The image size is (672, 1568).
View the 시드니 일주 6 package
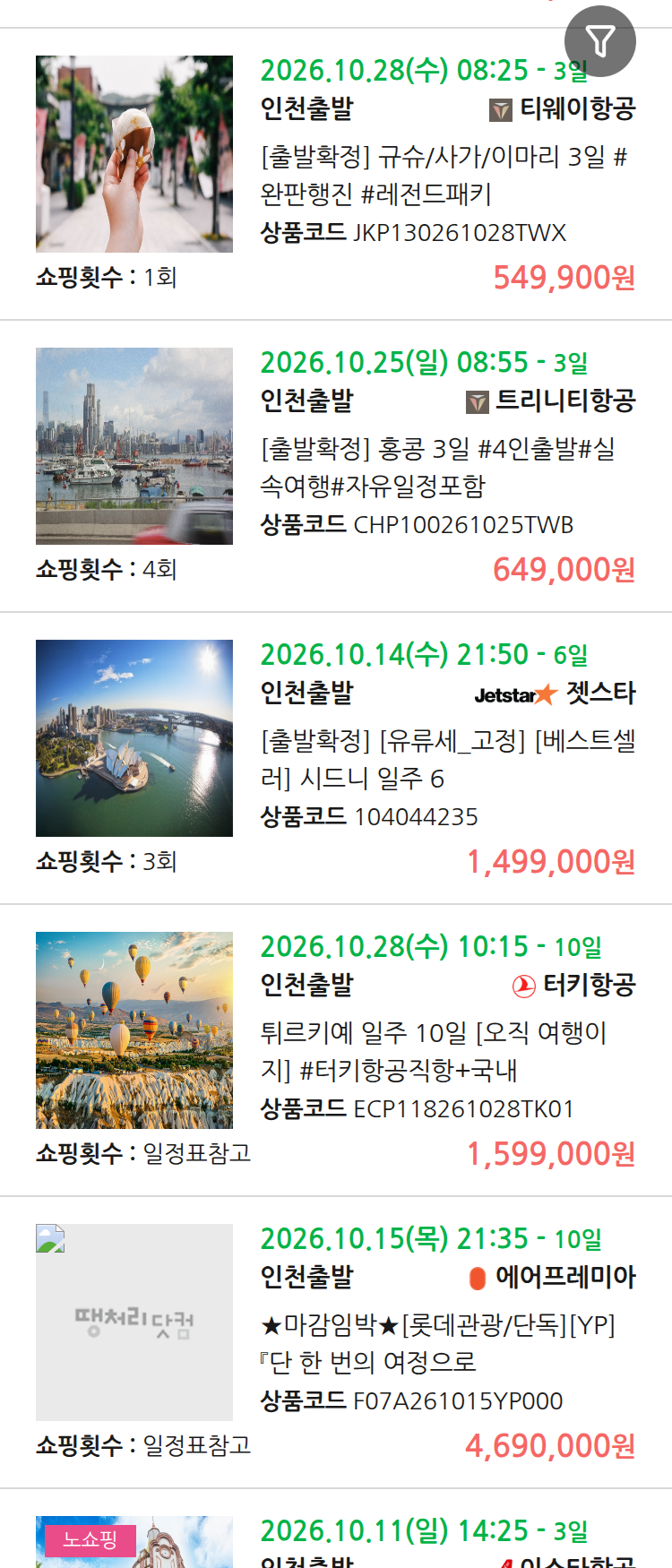(336, 758)
